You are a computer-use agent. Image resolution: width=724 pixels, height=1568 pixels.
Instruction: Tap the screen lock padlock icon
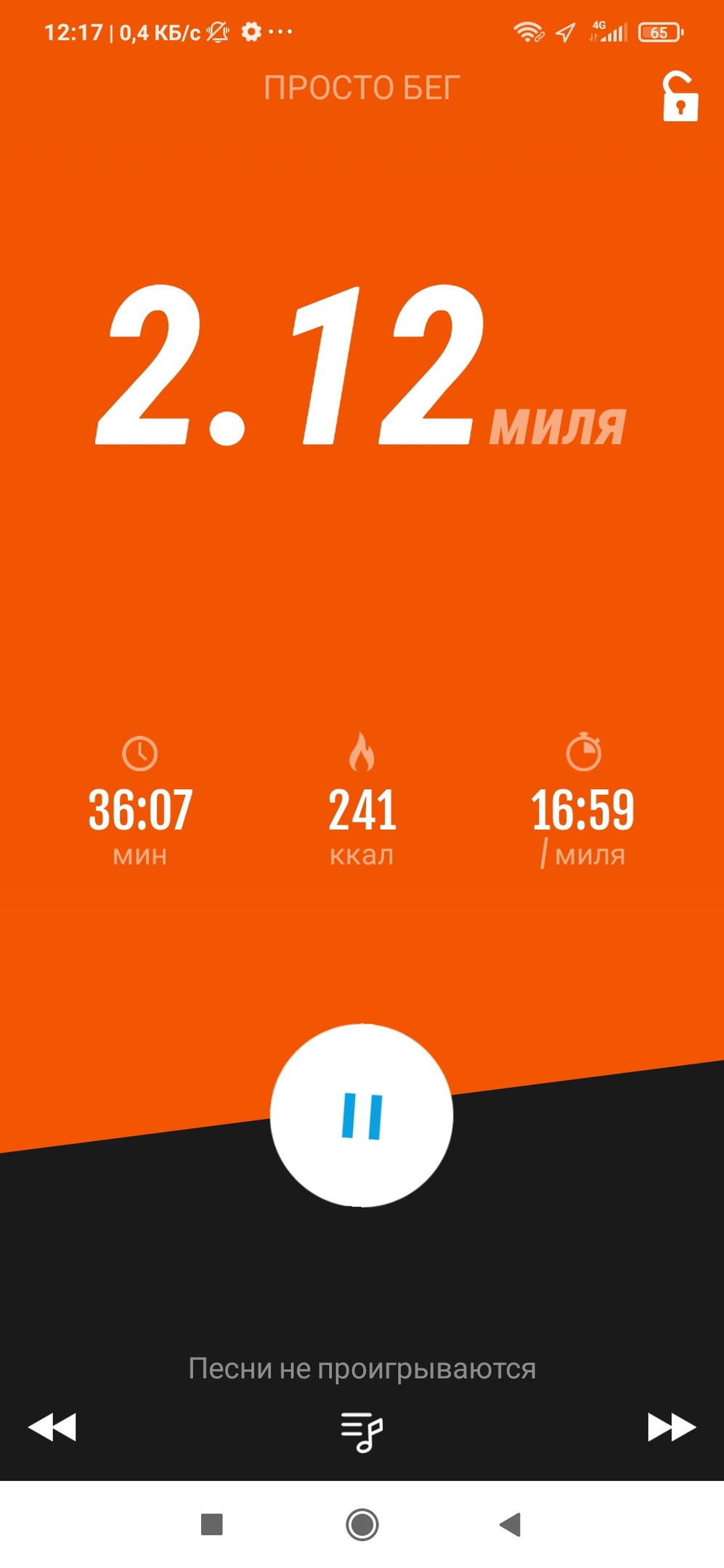[x=680, y=97]
